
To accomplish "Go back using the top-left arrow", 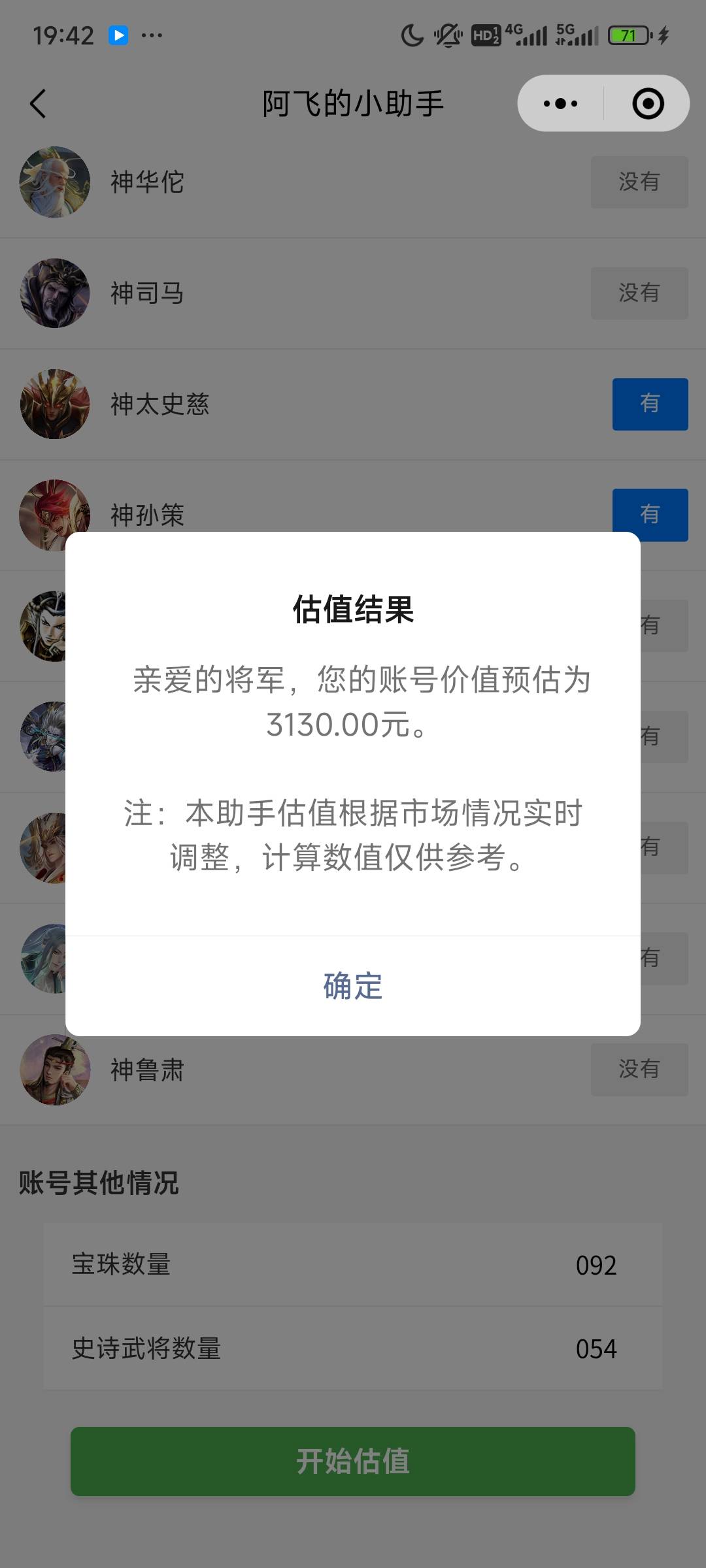I will point(39,104).
